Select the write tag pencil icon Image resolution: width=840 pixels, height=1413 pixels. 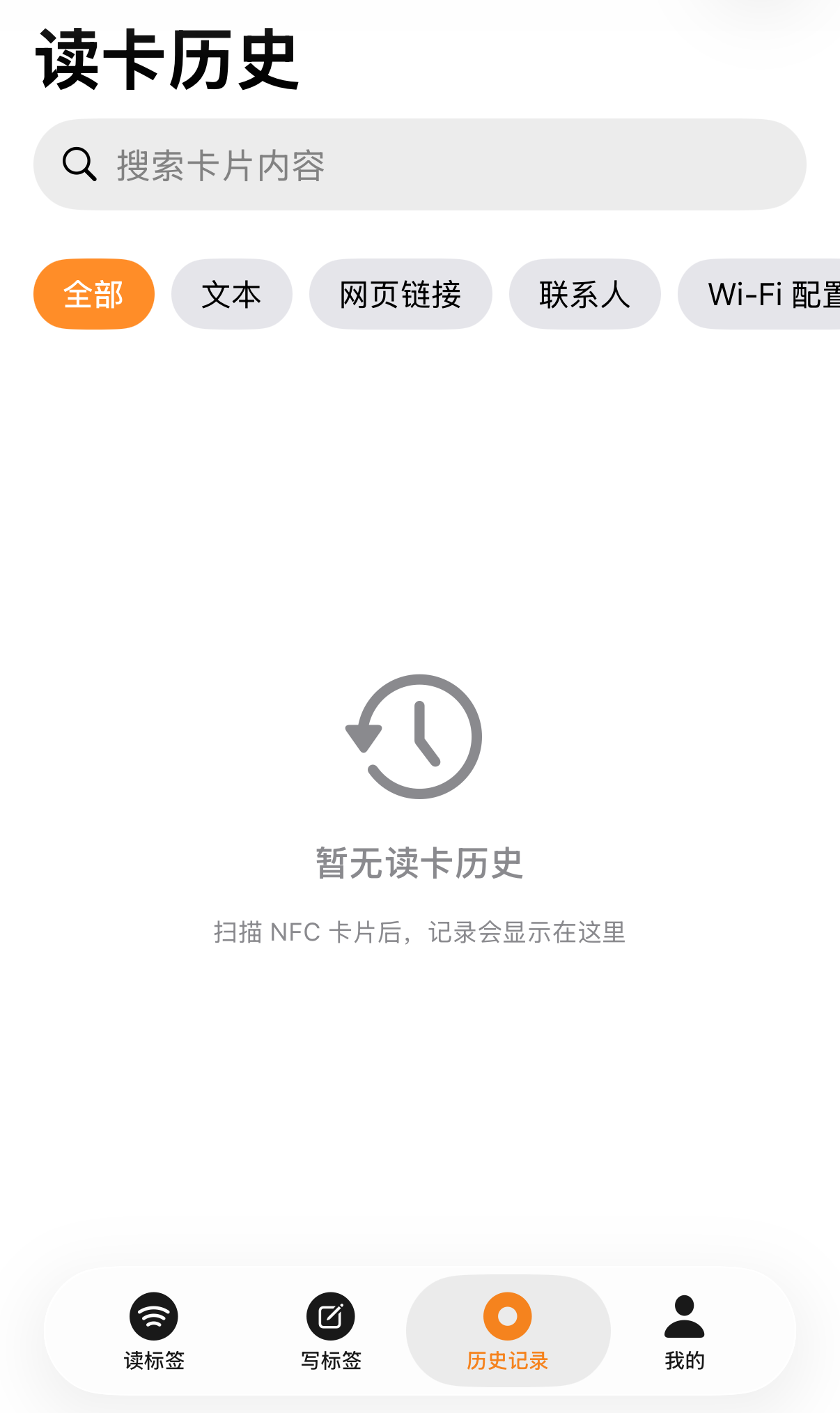[x=330, y=1316]
